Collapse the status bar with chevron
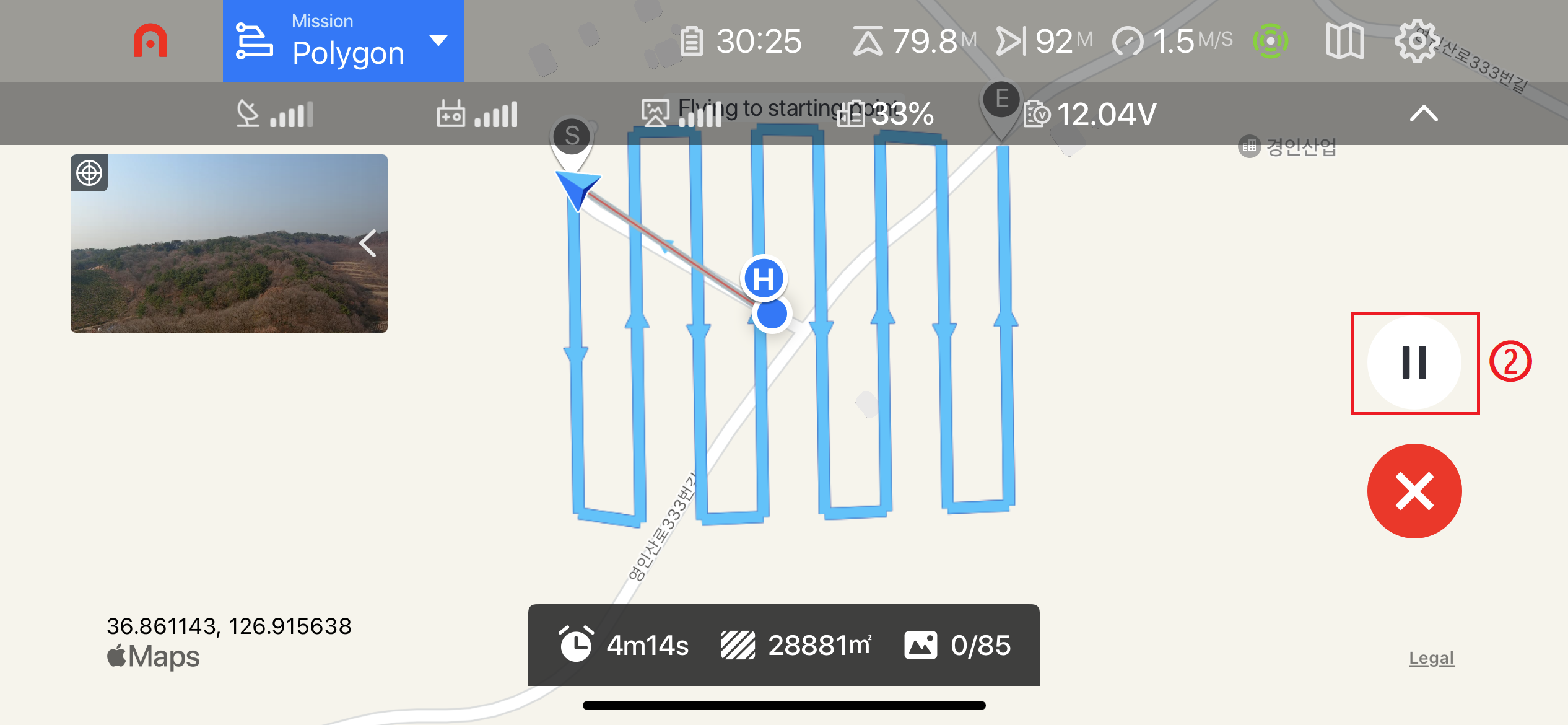This screenshot has height=725, width=1568. (x=1424, y=113)
